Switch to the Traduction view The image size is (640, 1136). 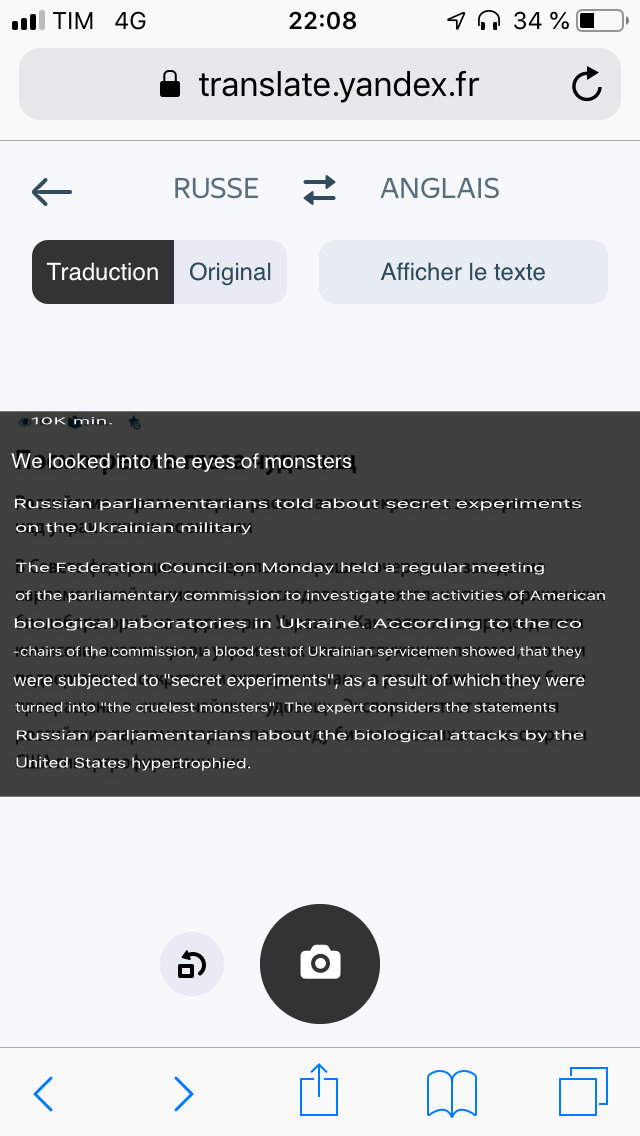103,272
